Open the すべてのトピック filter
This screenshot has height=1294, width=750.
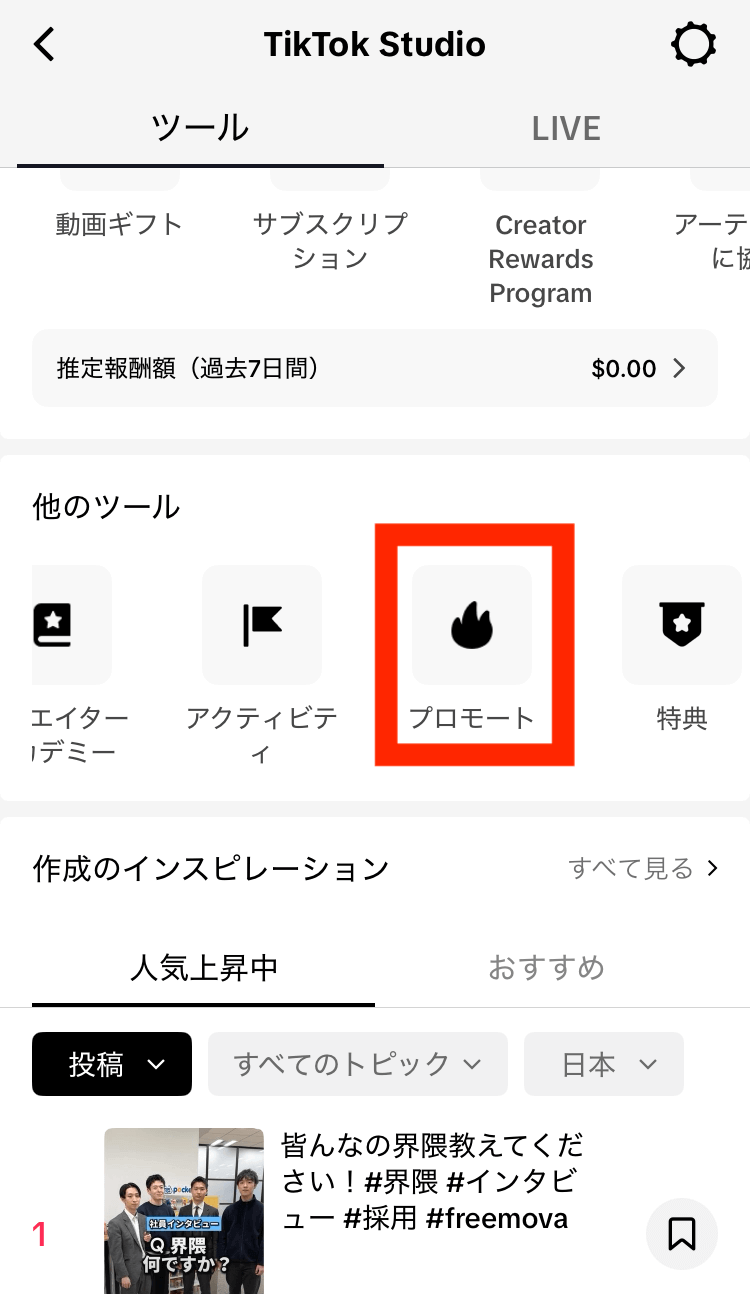click(357, 1065)
